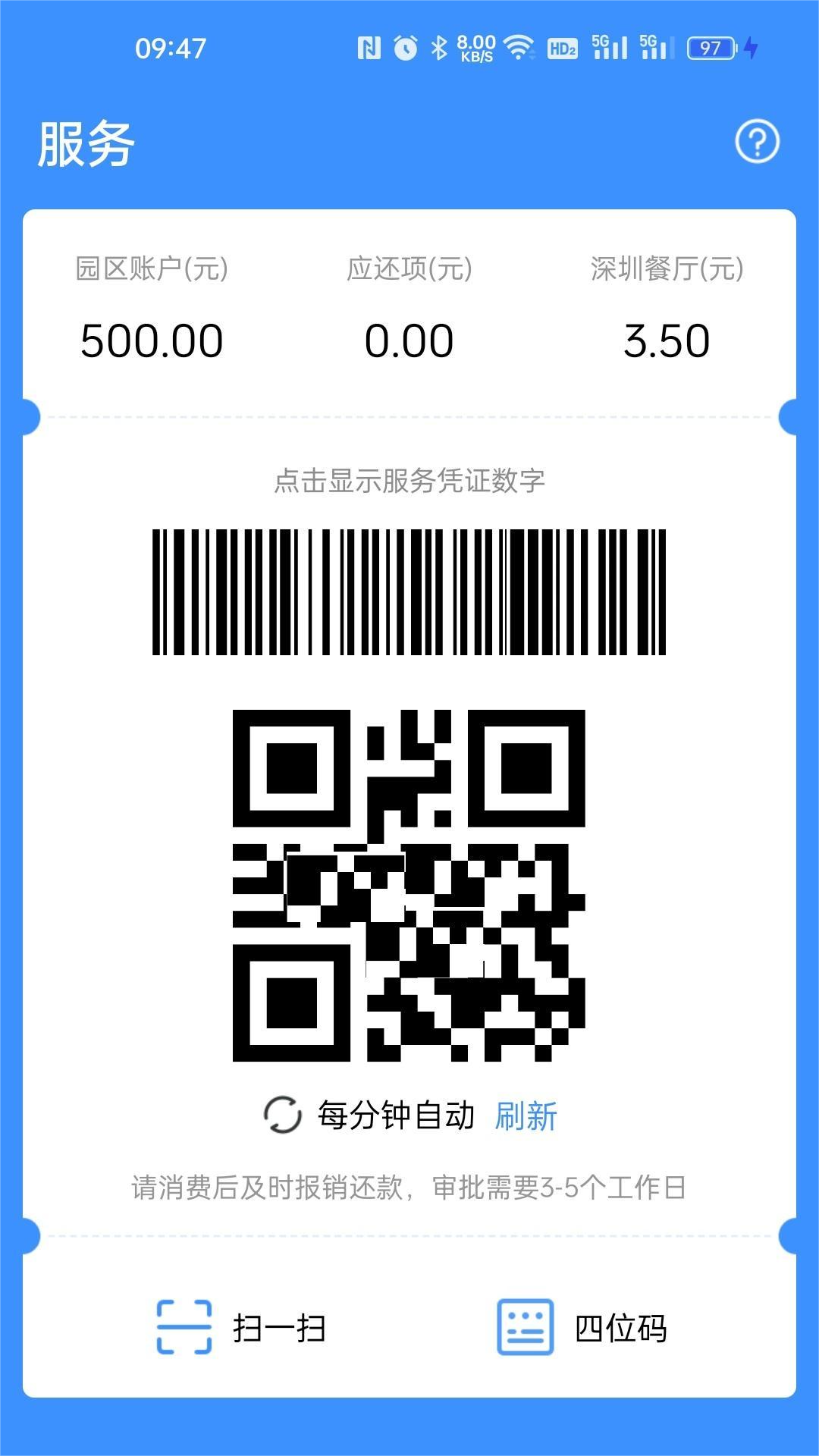
Task: Tap the 应还项 amount of 0.00
Action: tap(409, 339)
